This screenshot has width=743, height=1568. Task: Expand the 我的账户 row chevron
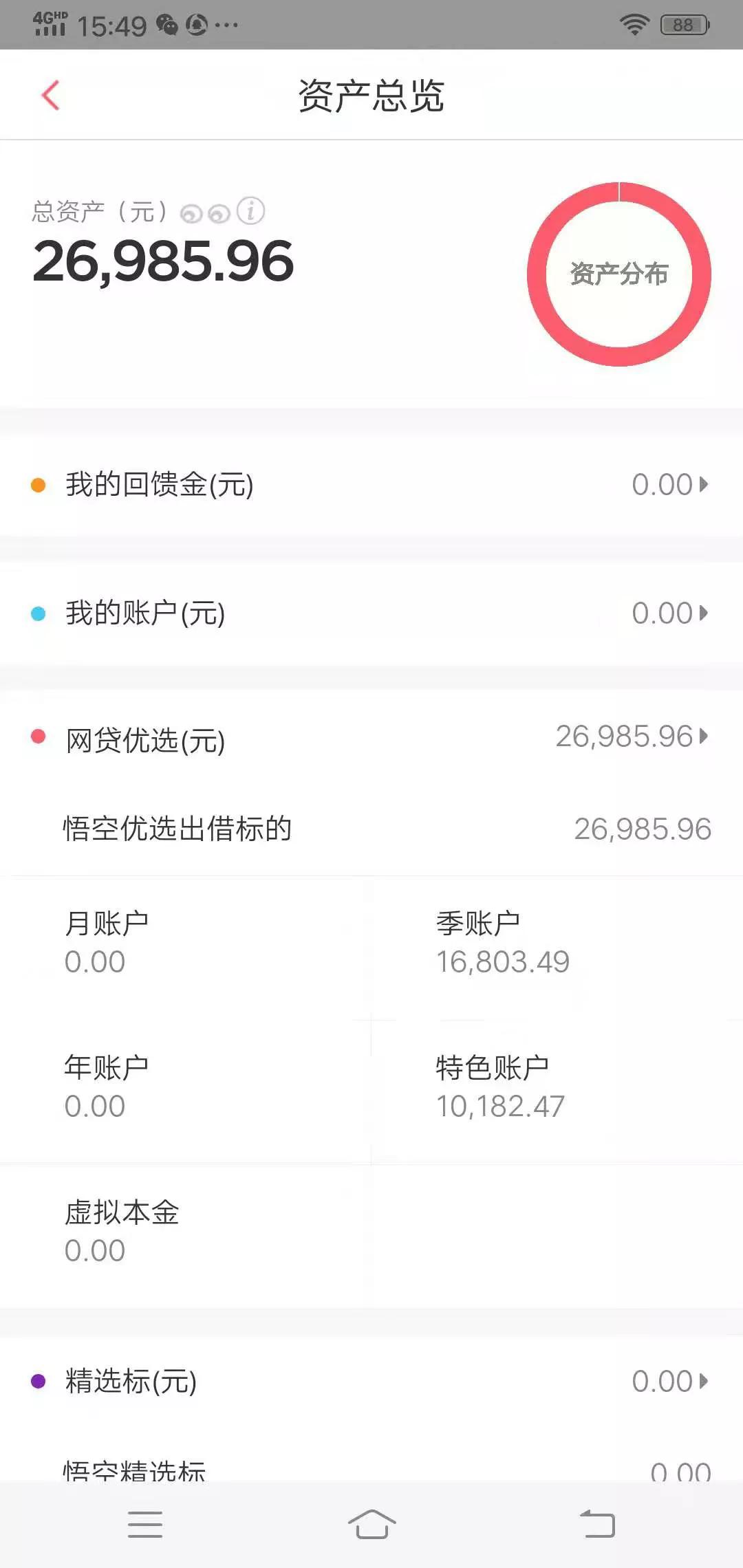pos(703,612)
